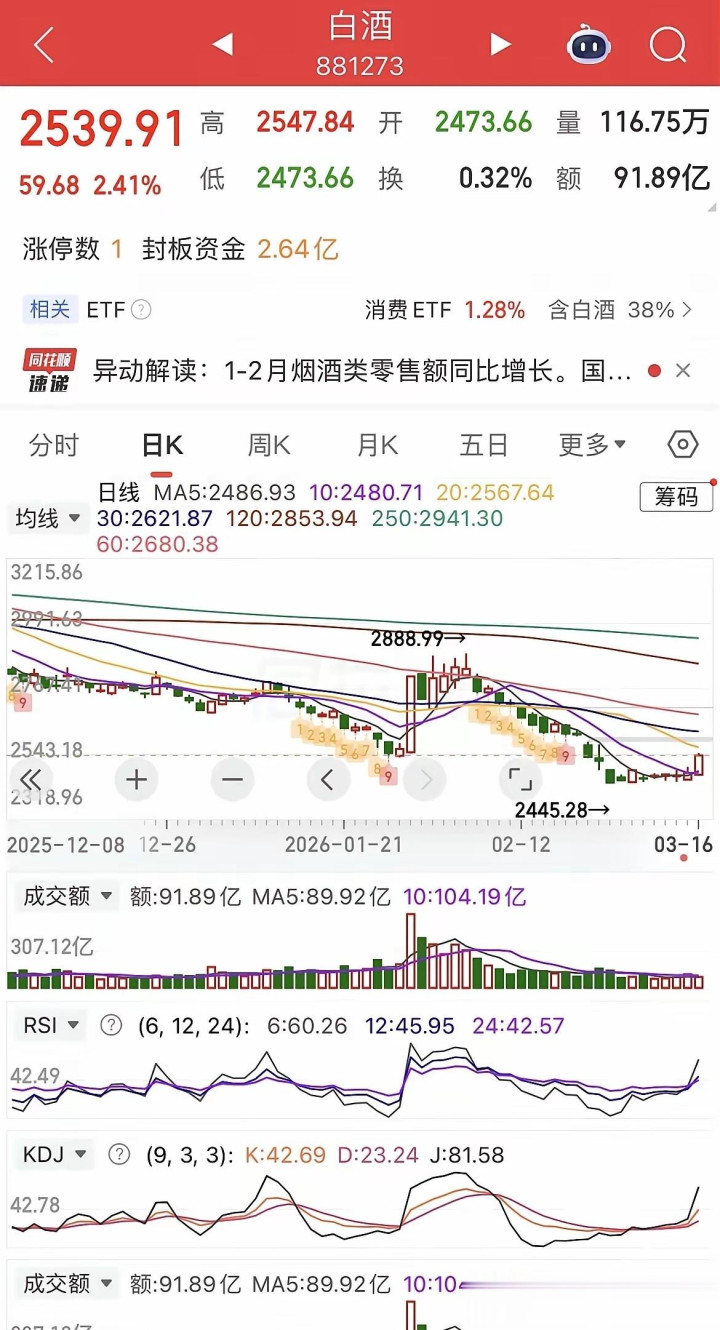The width and height of the screenshot is (720, 1330).
Task: Switch to the 分时 chart tab
Action: (x=54, y=445)
